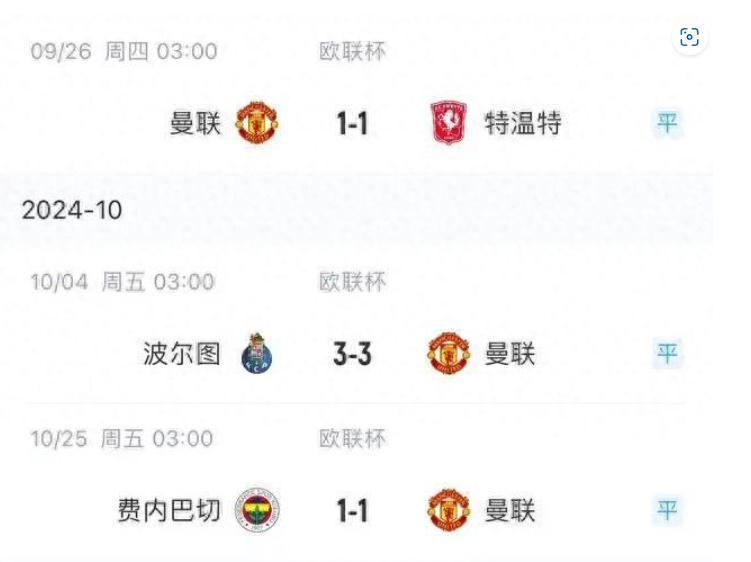Open the 费内巴切 vs 曼联 match

click(x=352, y=511)
